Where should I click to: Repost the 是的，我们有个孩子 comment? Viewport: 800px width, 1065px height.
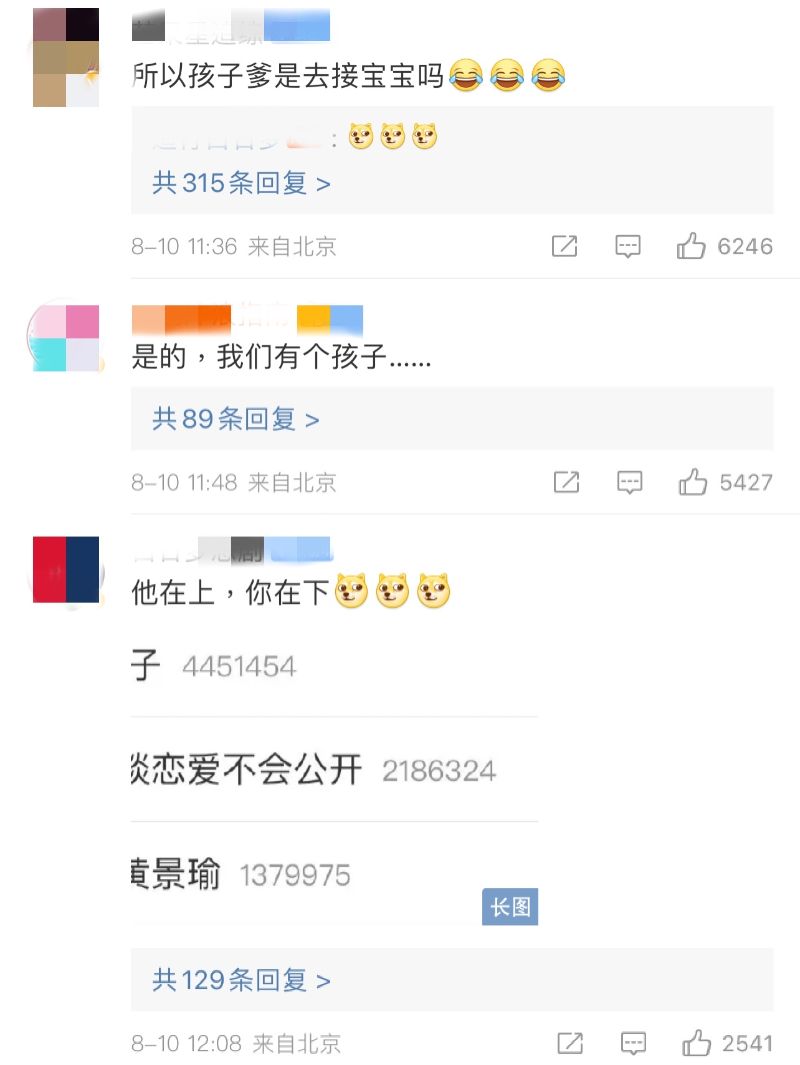coord(566,483)
